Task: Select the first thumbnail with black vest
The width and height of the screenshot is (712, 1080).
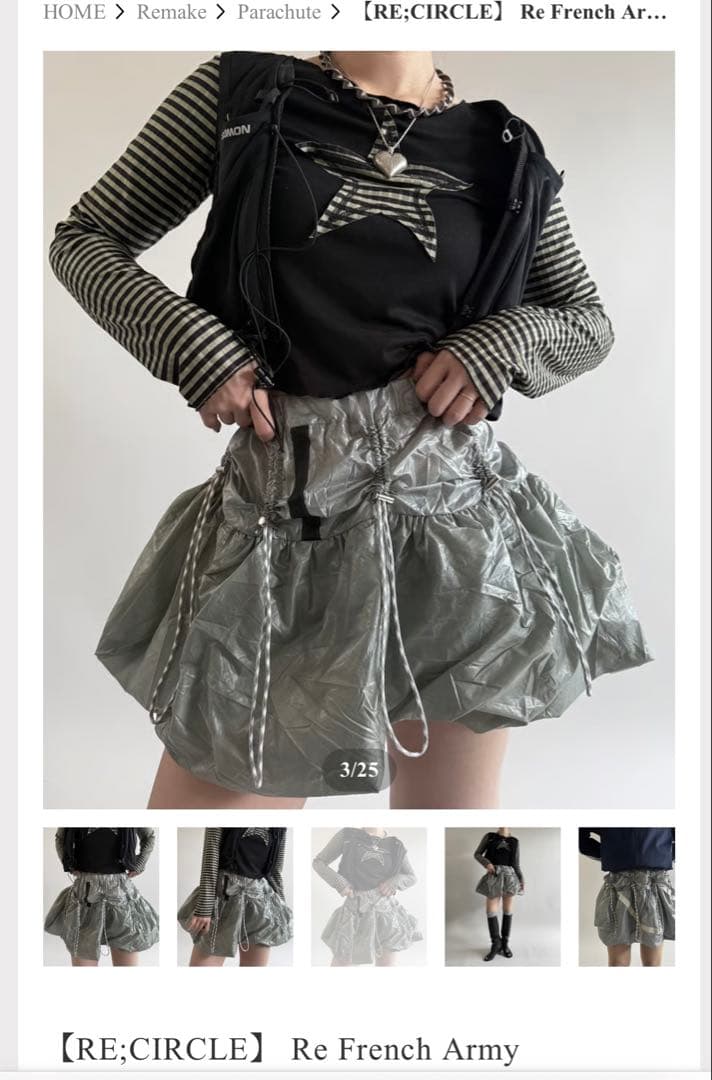Action: click(100, 896)
